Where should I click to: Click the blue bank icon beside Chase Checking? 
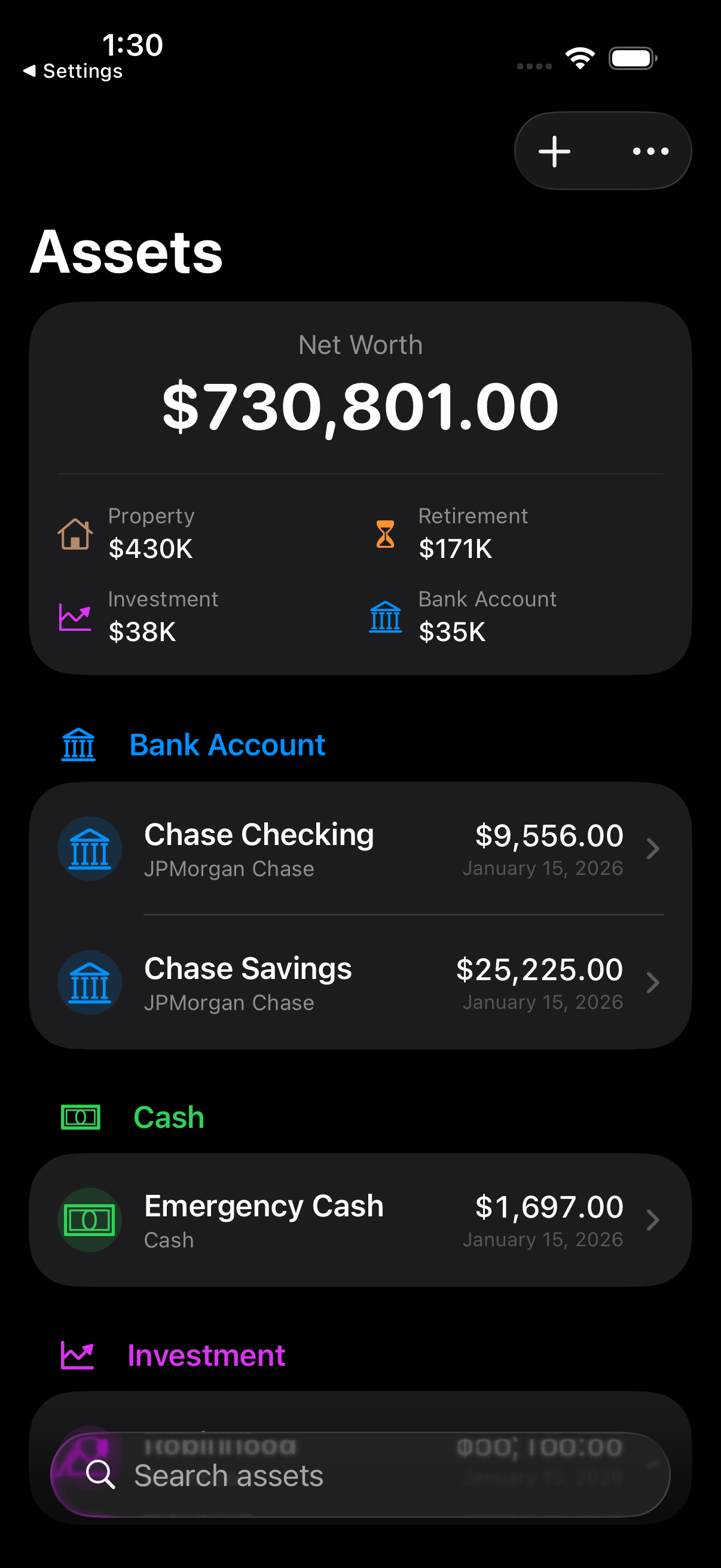[89, 849]
